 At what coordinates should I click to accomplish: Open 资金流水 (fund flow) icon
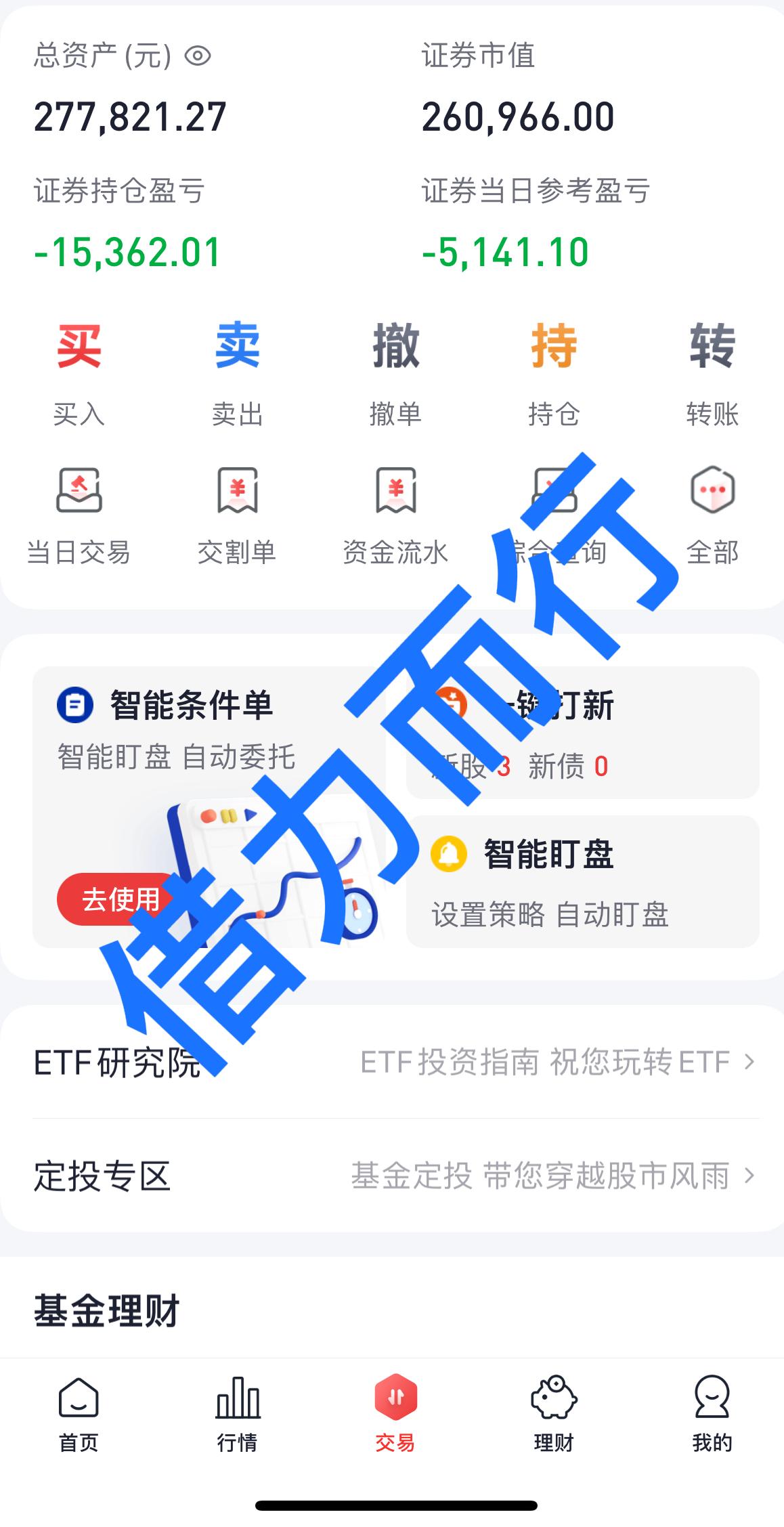[x=396, y=515]
